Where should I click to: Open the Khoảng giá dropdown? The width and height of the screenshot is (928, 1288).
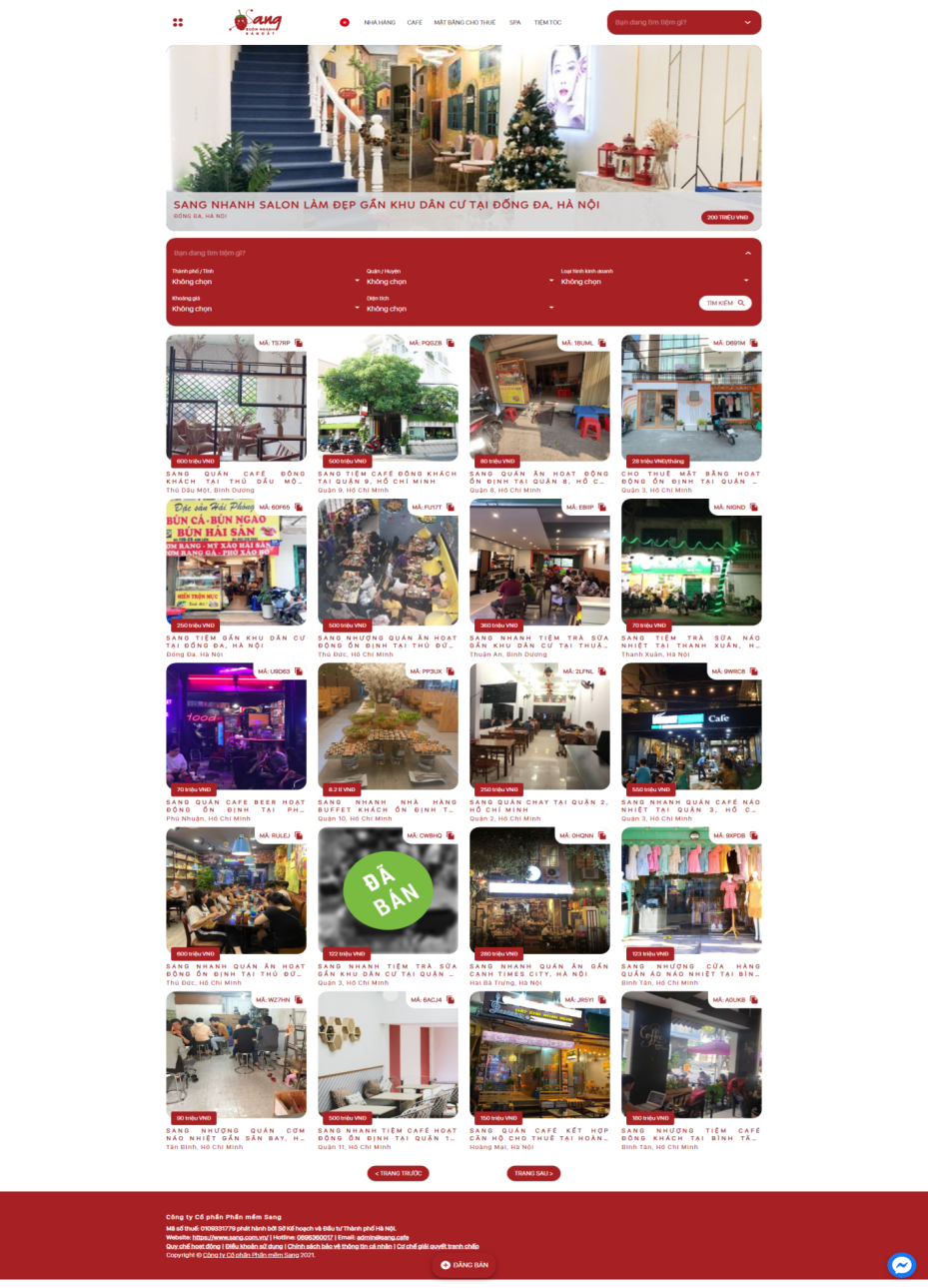[x=265, y=308]
